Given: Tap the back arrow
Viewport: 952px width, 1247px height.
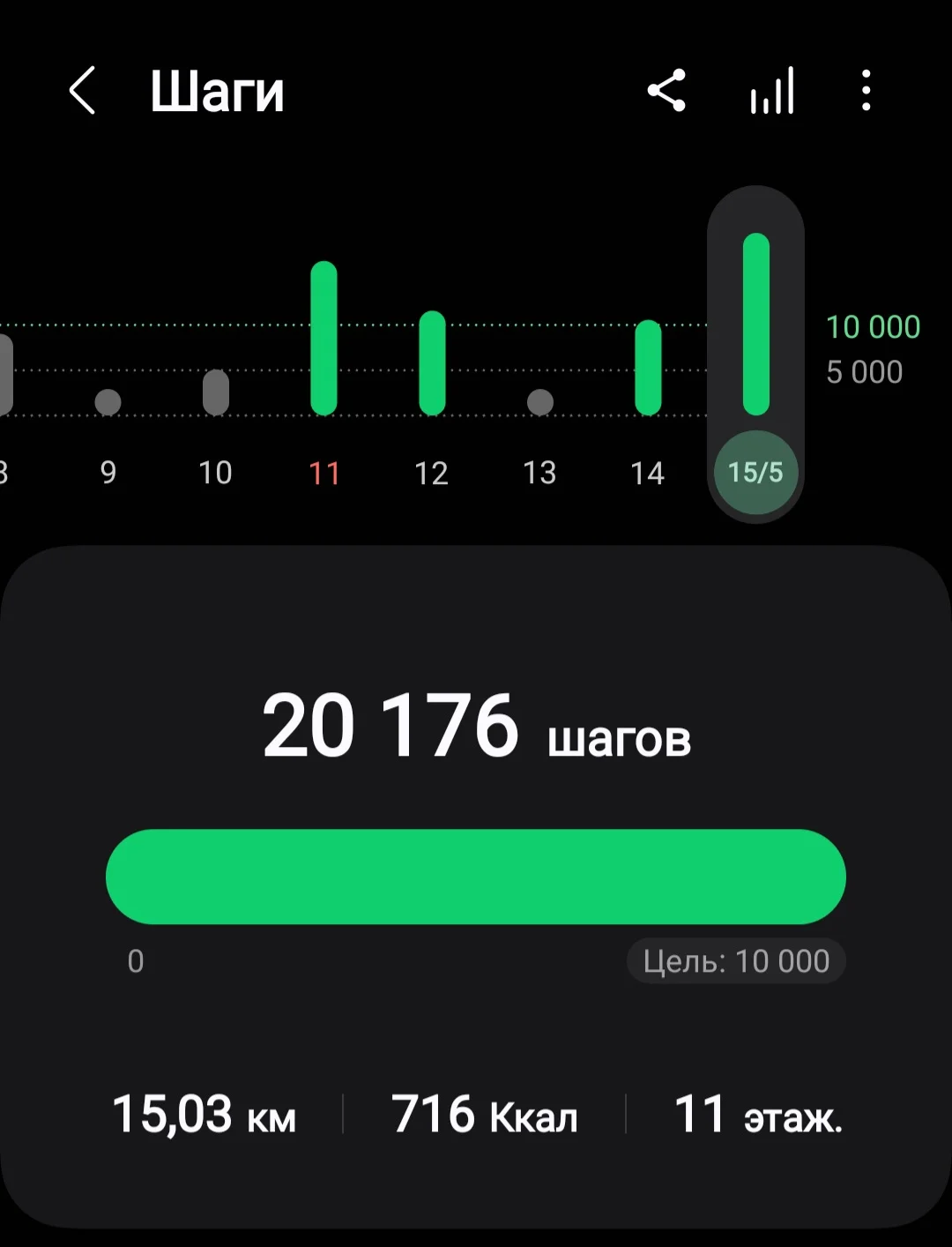Looking at the screenshot, I should pos(81,91).
